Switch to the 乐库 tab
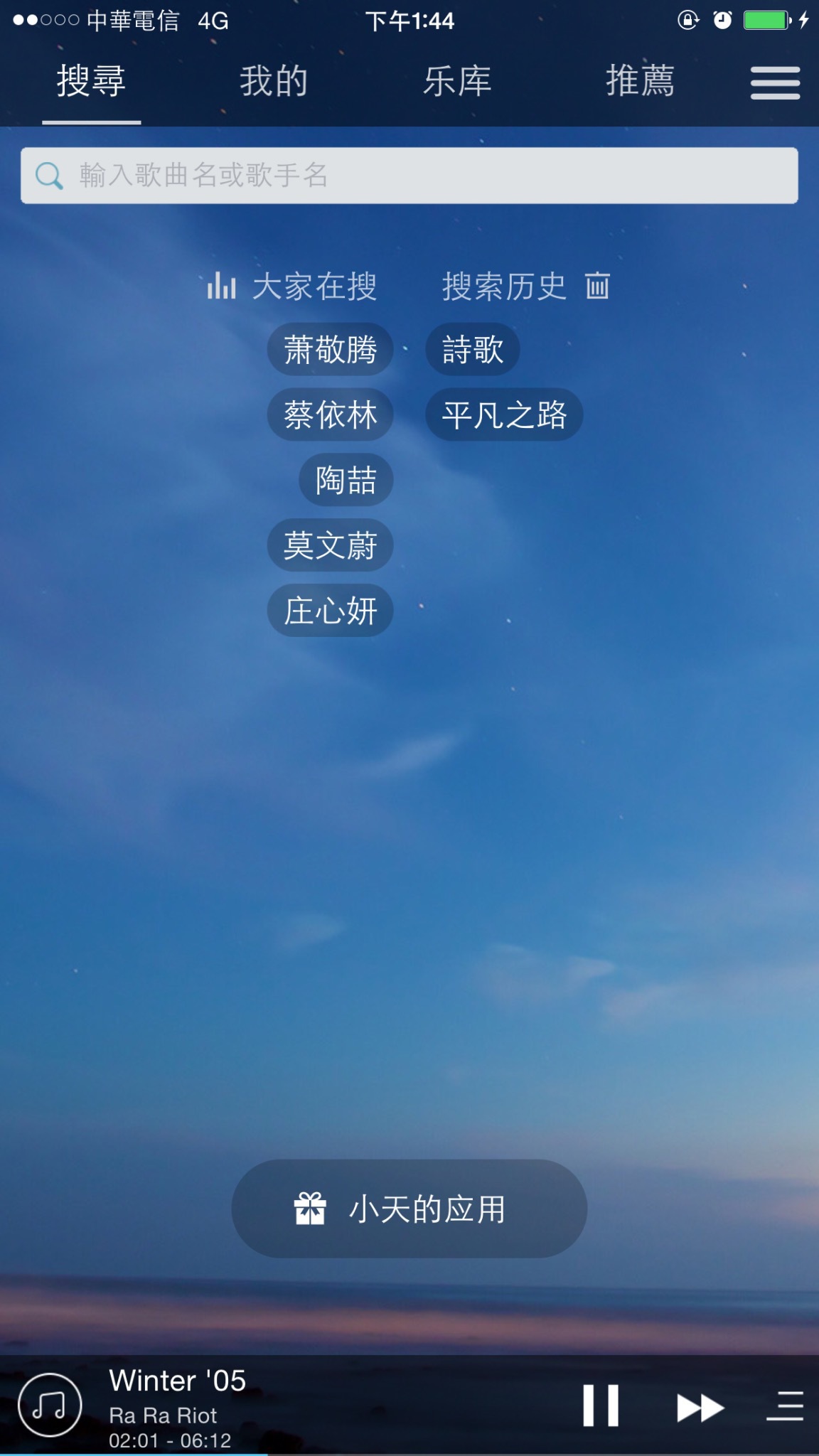This screenshot has height=1456, width=819. [x=457, y=81]
